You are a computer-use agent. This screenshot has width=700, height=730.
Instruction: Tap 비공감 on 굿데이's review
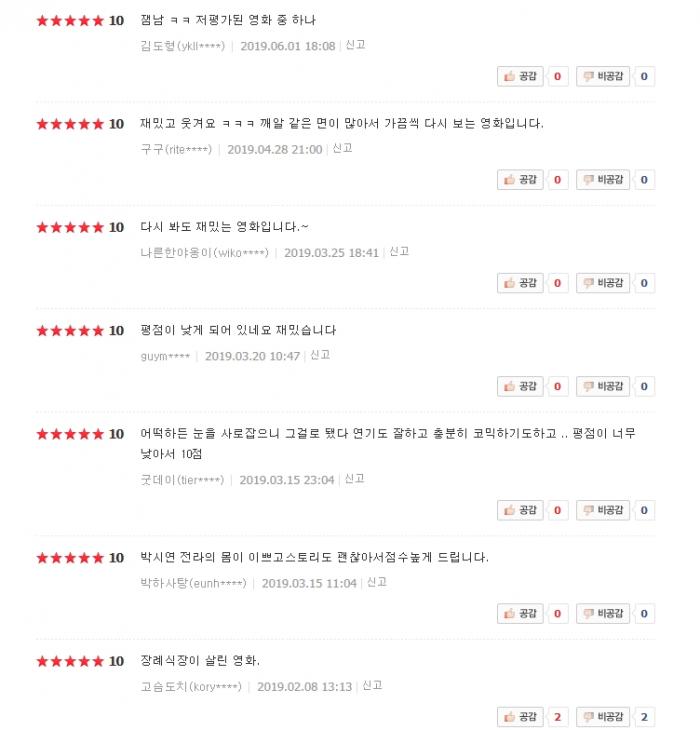[603, 510]
